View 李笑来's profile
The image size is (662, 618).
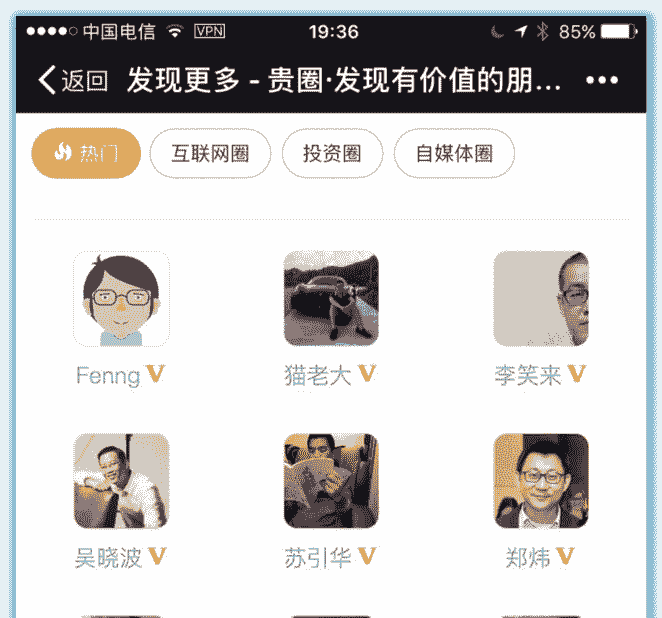click(541, 299)
